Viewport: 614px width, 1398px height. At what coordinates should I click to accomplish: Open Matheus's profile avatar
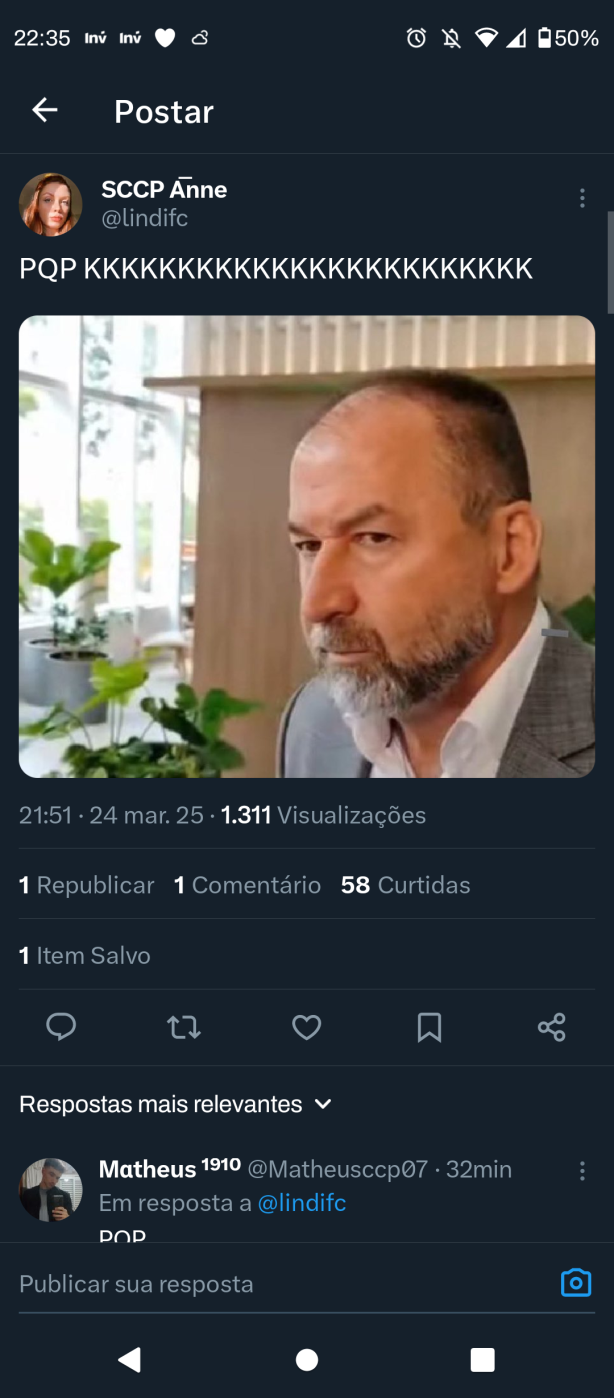(51, 1190)
